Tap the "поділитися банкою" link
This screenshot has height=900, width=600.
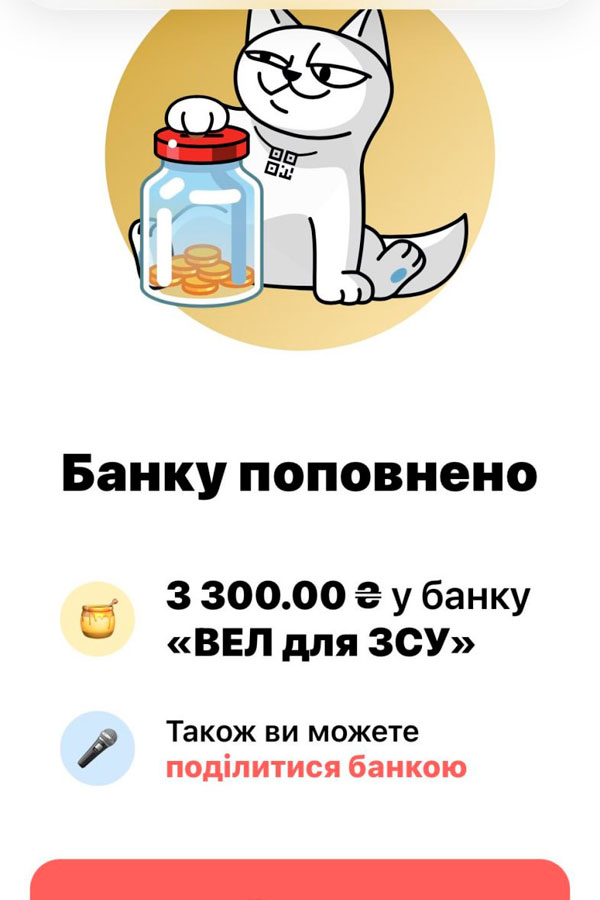pos(315,768)
